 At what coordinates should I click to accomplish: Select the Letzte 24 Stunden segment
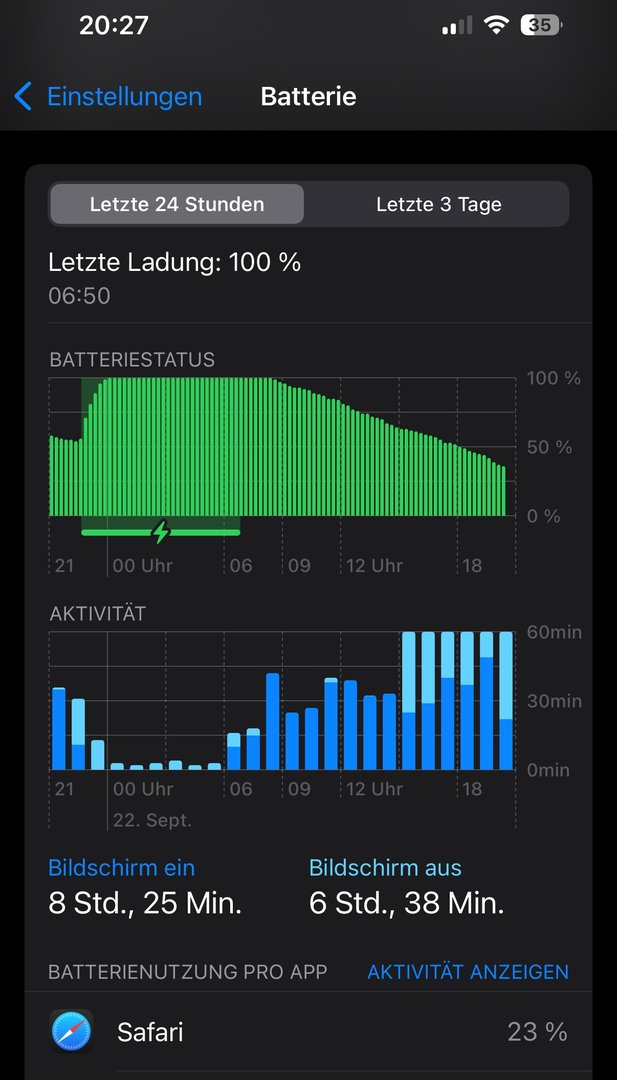(x=177, y=204)
